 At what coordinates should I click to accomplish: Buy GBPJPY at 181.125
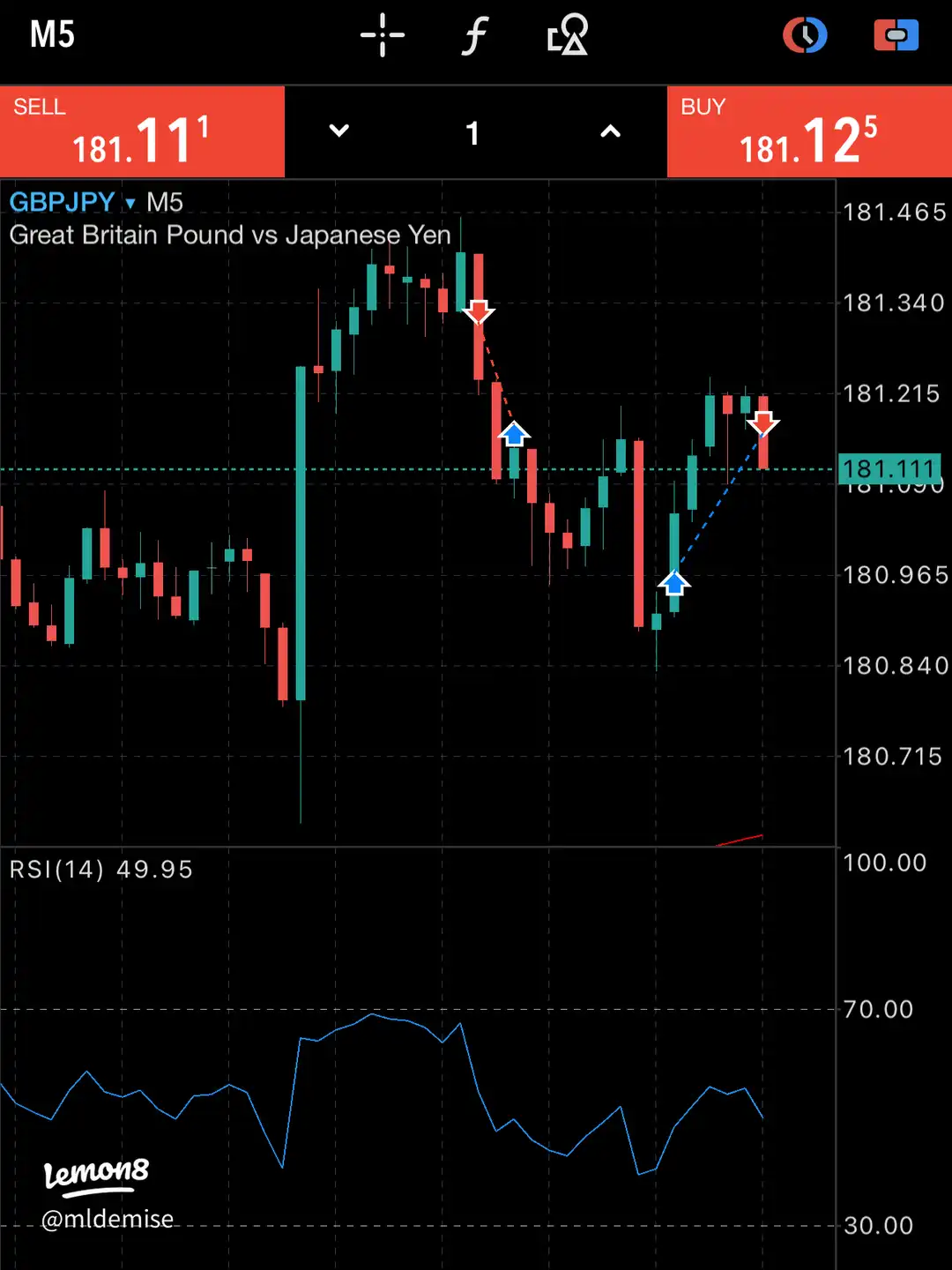pyautogui.click(x=808, y=132)
